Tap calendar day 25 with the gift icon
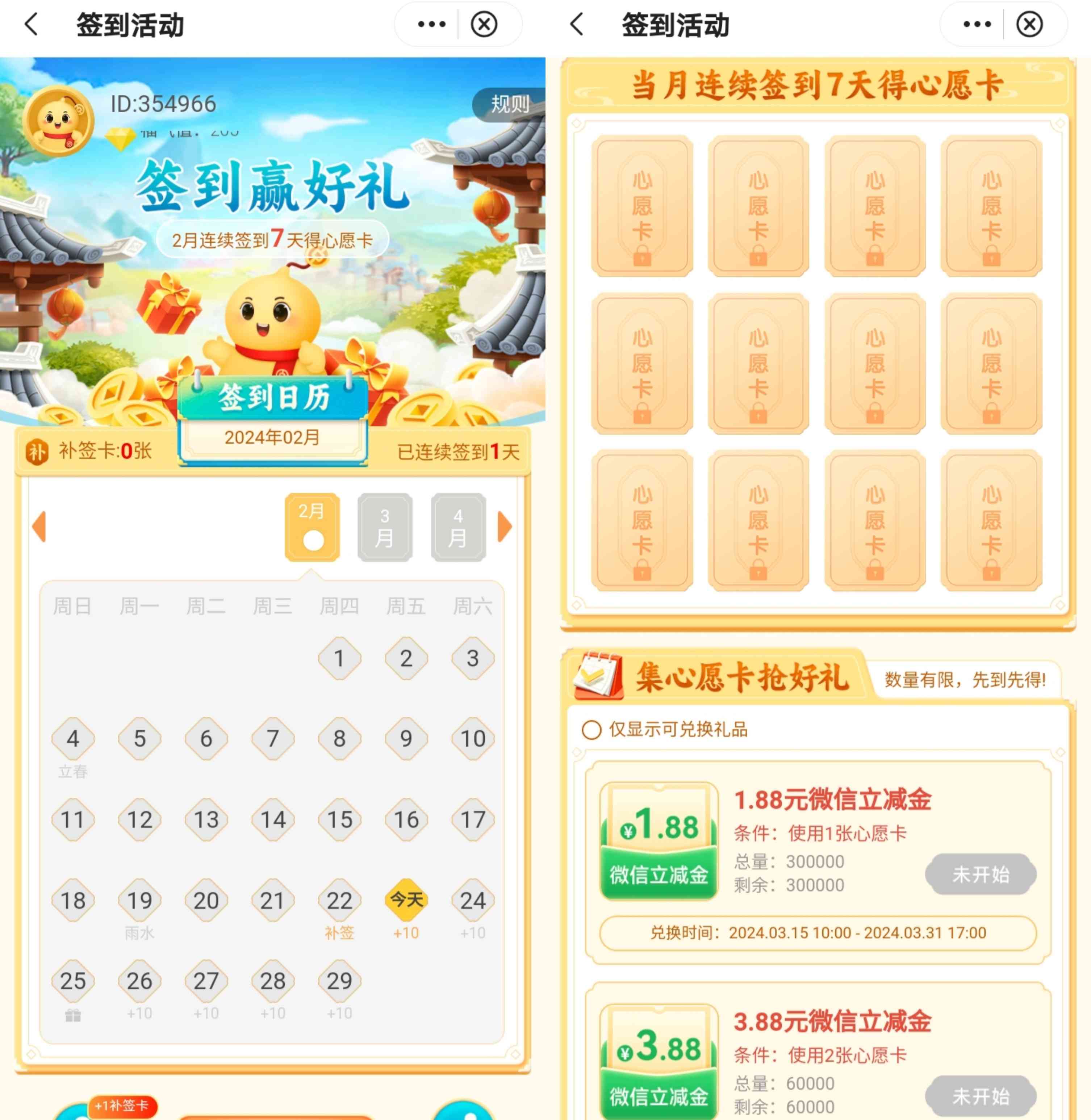The image size is (1091, 1120). tap(73, 981)
